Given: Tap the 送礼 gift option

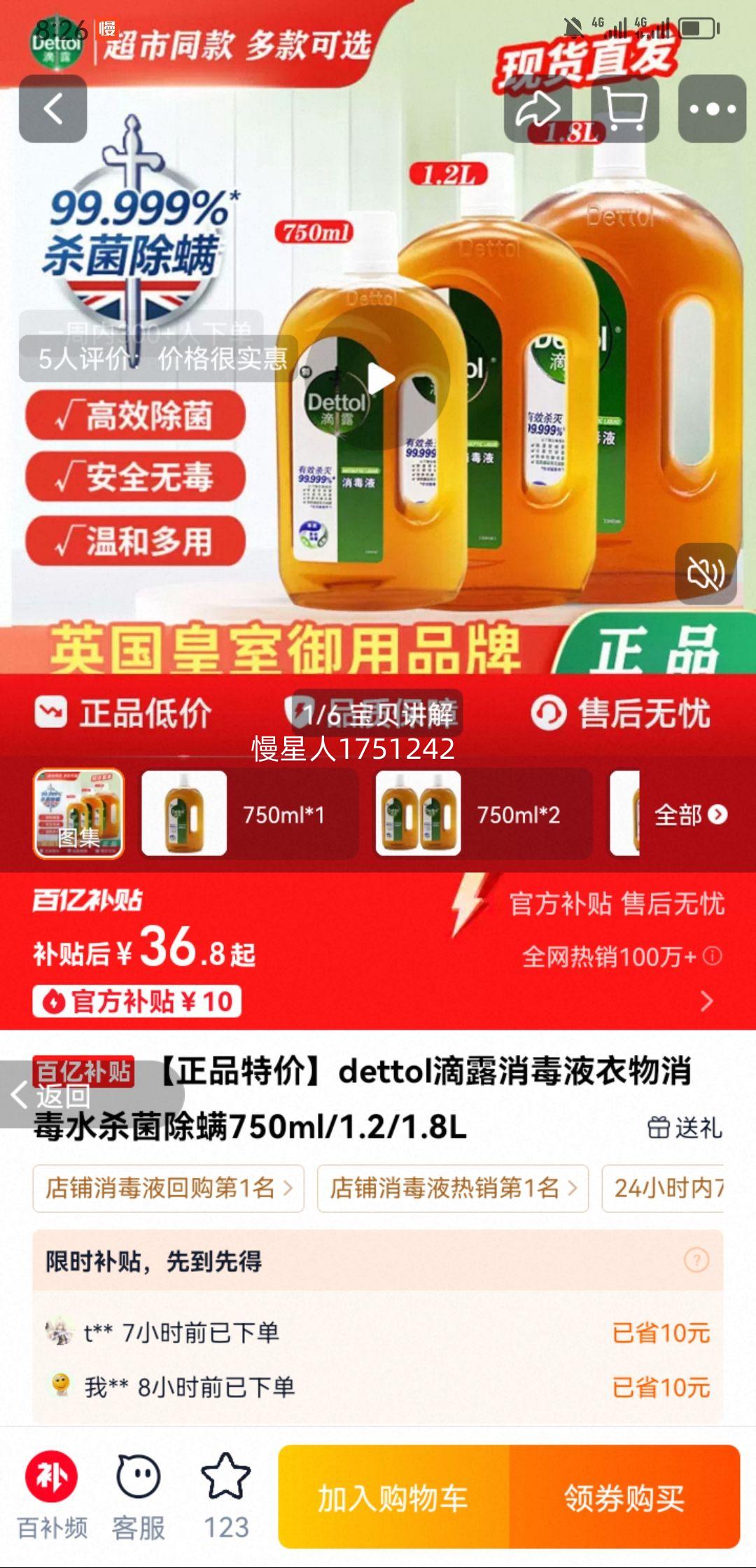Looking at the screenshot, I should point(685,1128).
